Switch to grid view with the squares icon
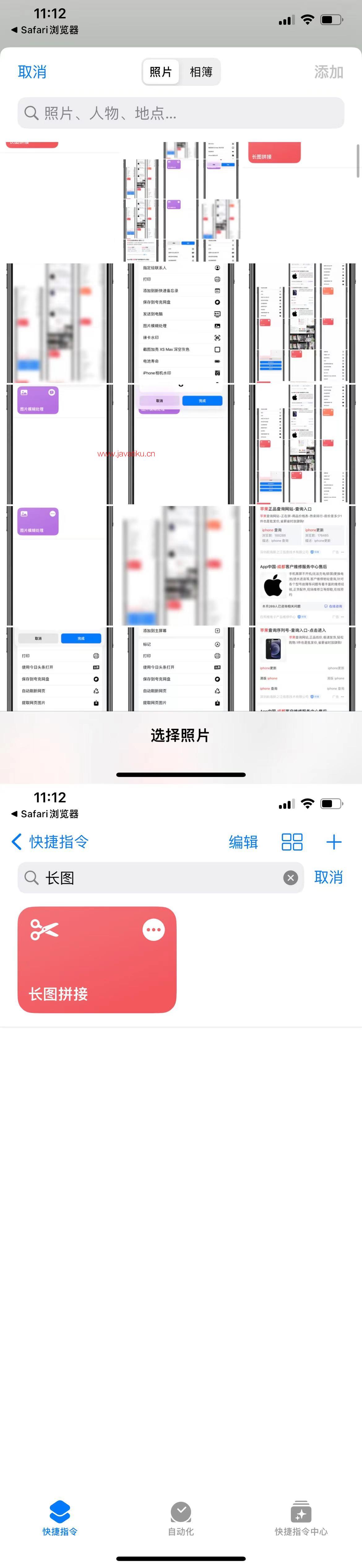Image resolution: width=362 pixels, height=1568 pixels. pyautogui.click(x=292, y=842)
